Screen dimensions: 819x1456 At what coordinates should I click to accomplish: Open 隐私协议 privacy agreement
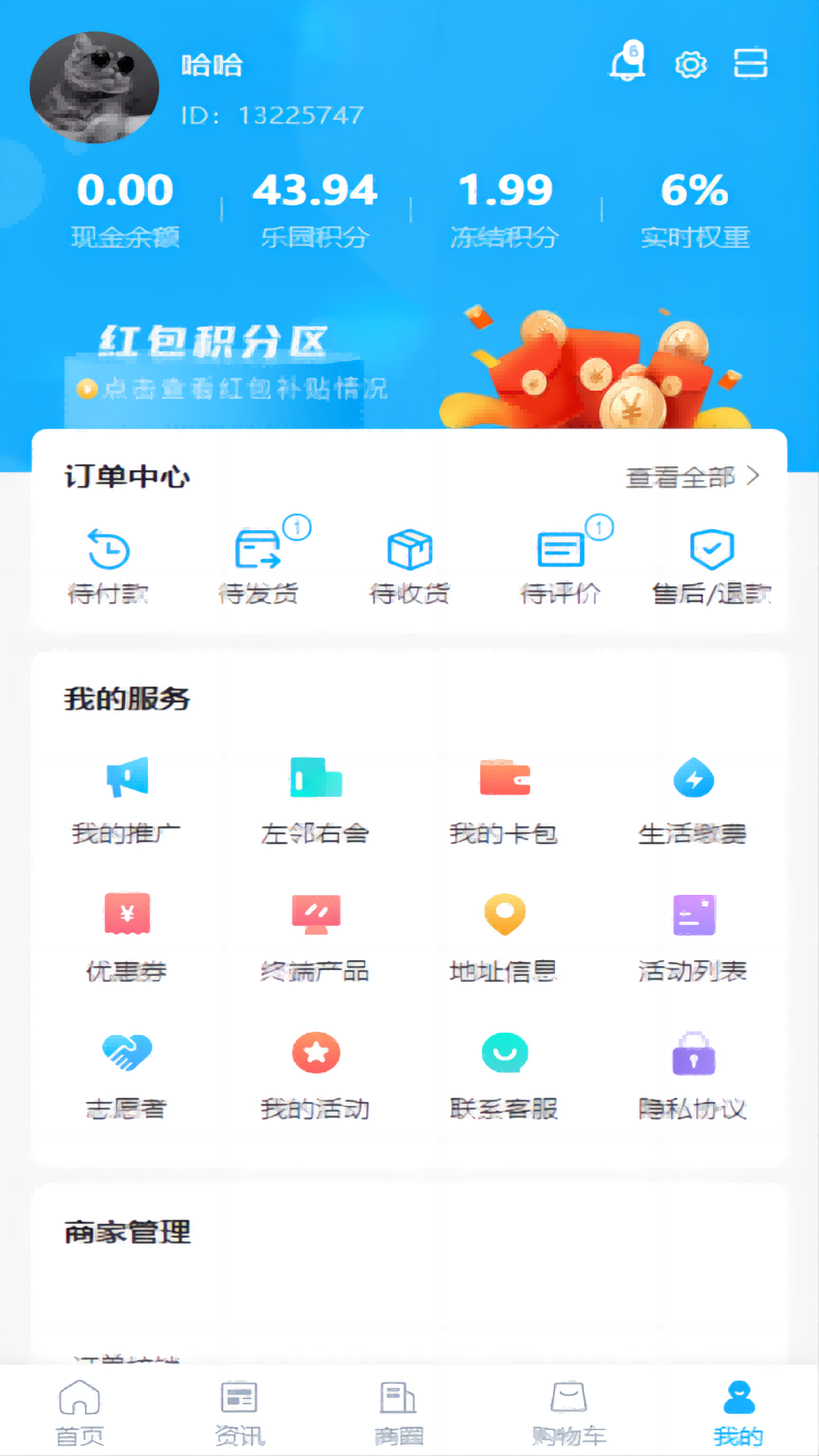(694, 1077)
